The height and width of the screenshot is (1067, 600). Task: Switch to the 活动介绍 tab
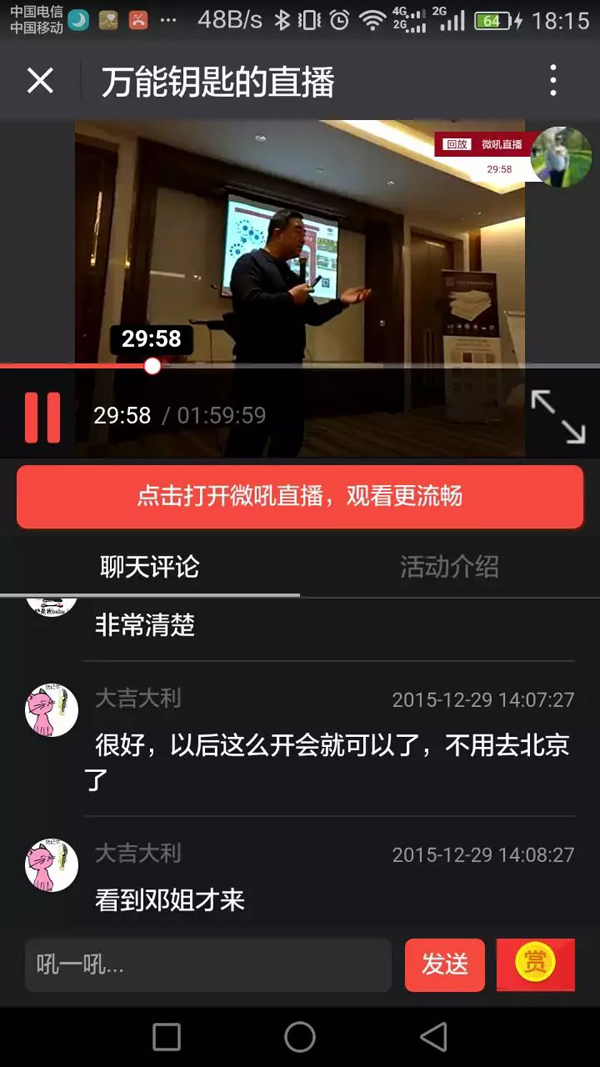(449, 567)
